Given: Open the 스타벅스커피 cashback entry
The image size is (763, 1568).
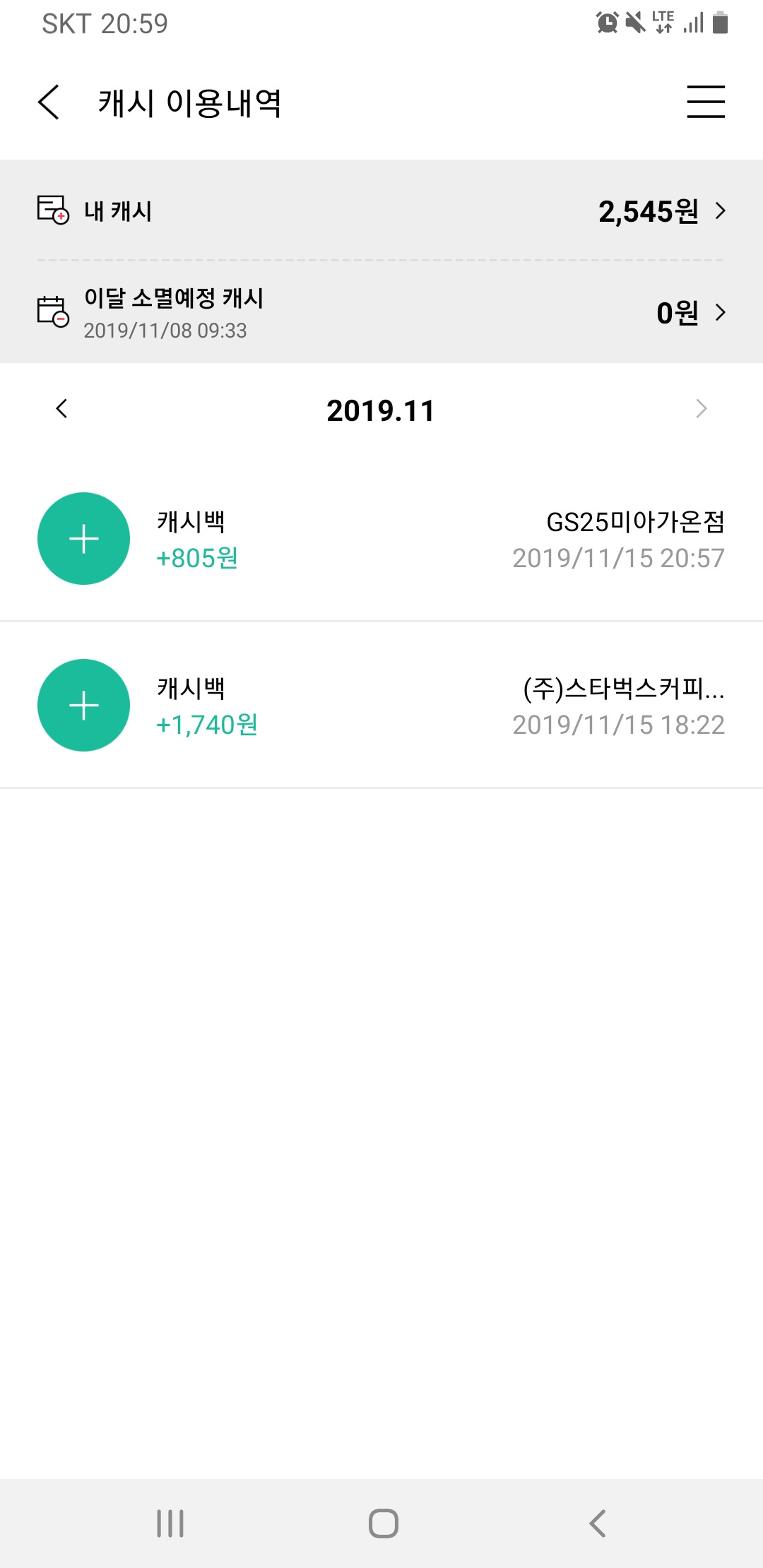Looking at the screenshot, I should point(381,705).
